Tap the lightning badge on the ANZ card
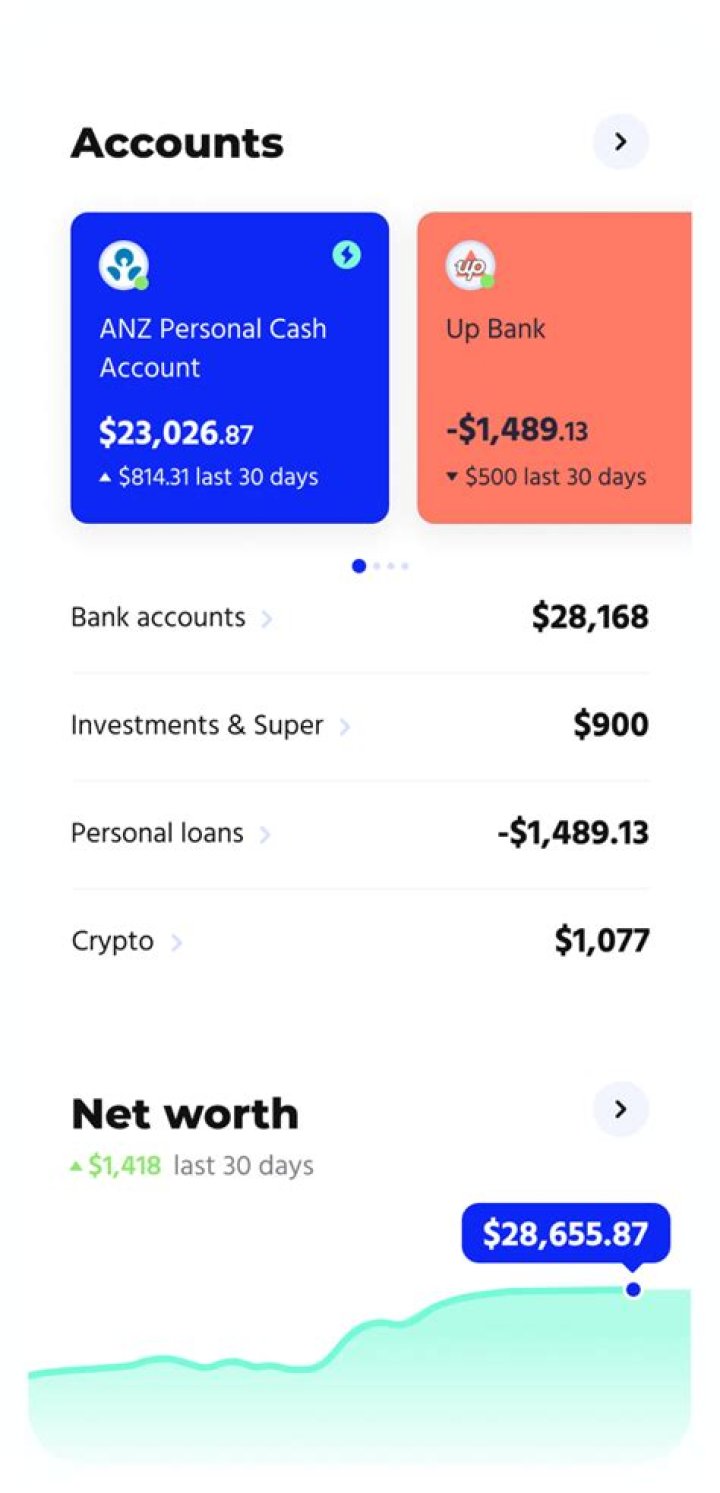This screenshot has width=720, height=1493. [x=346, y=255]
